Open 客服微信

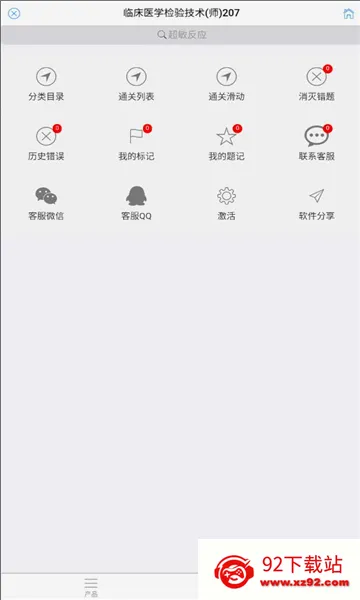[46, 203]
